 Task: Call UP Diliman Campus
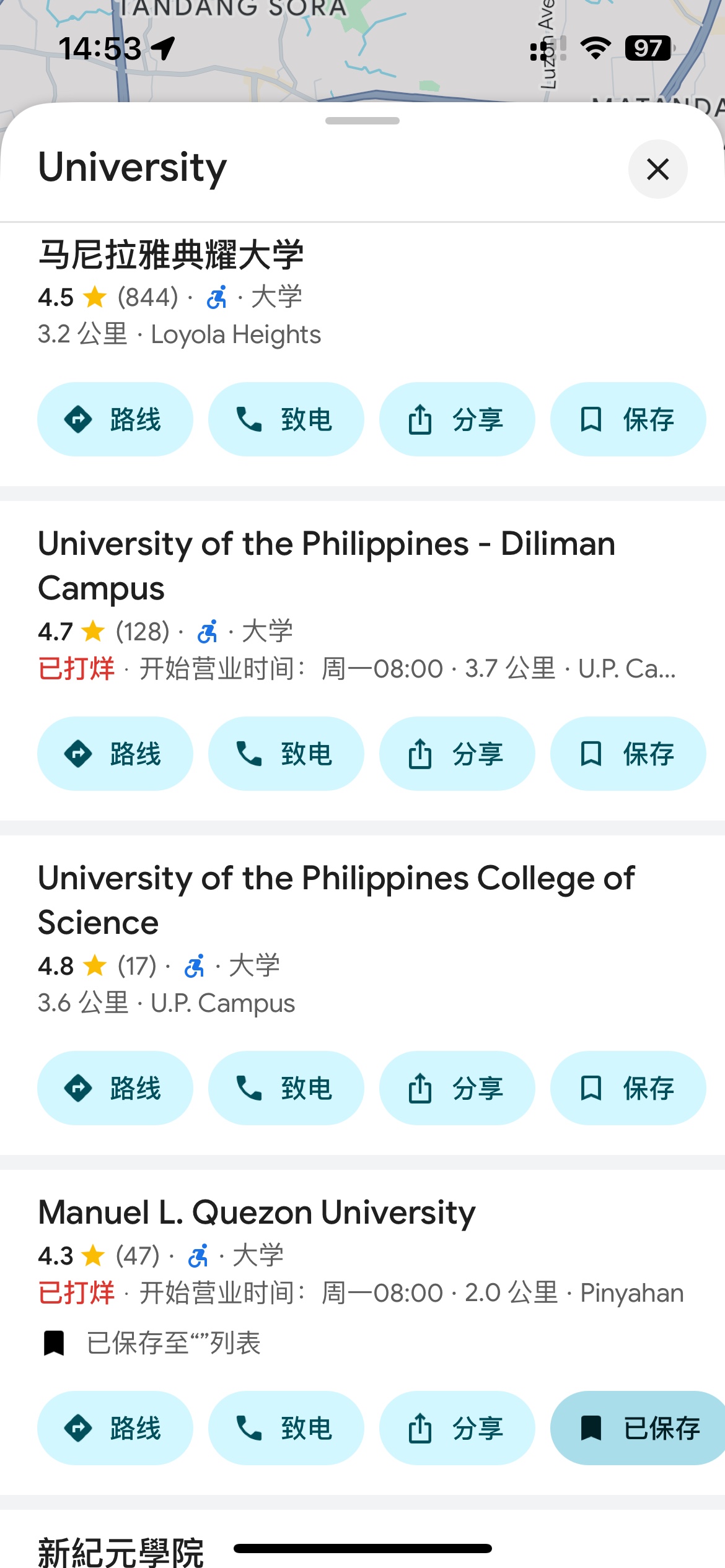pos(286,754)
